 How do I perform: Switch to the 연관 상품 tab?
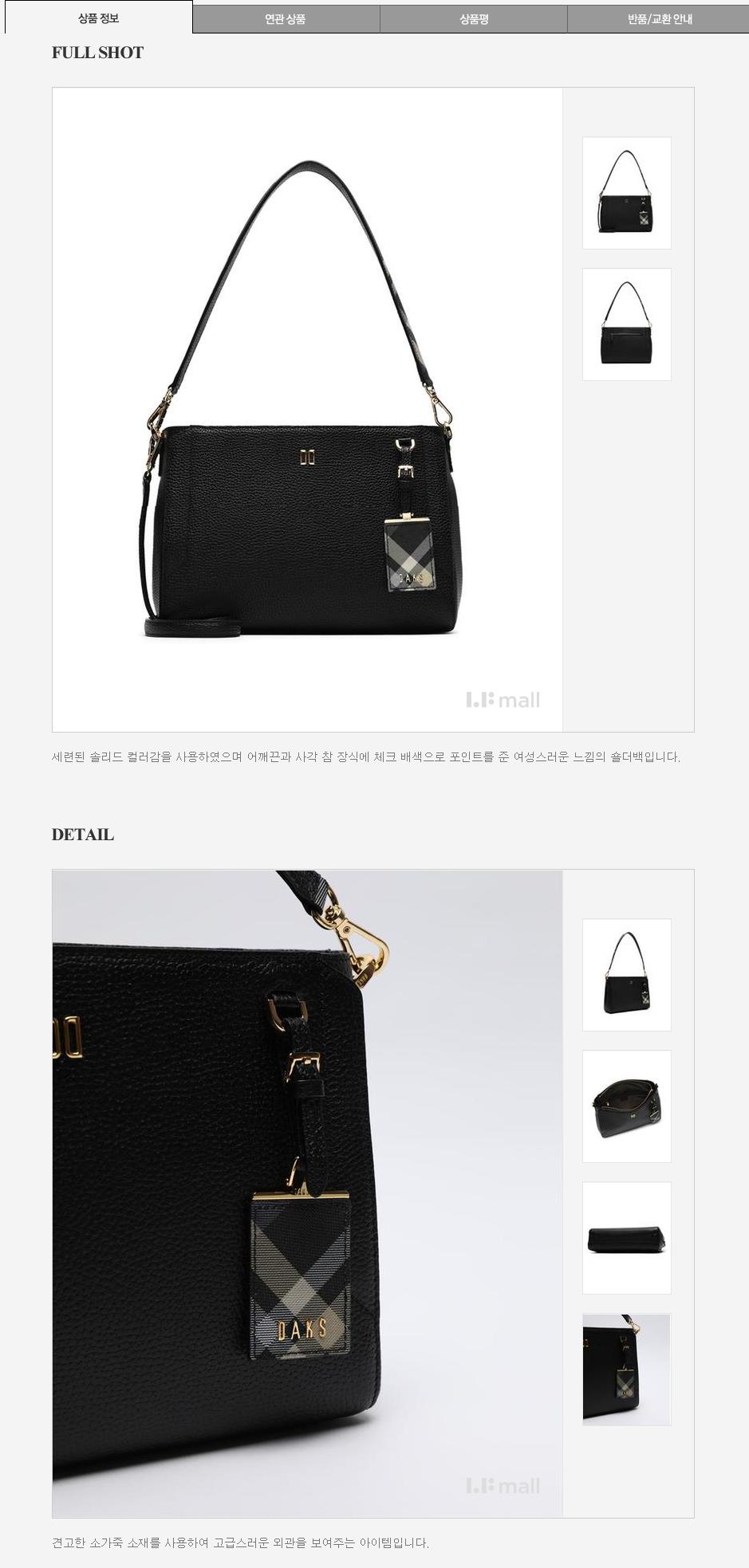pos(286,19)
